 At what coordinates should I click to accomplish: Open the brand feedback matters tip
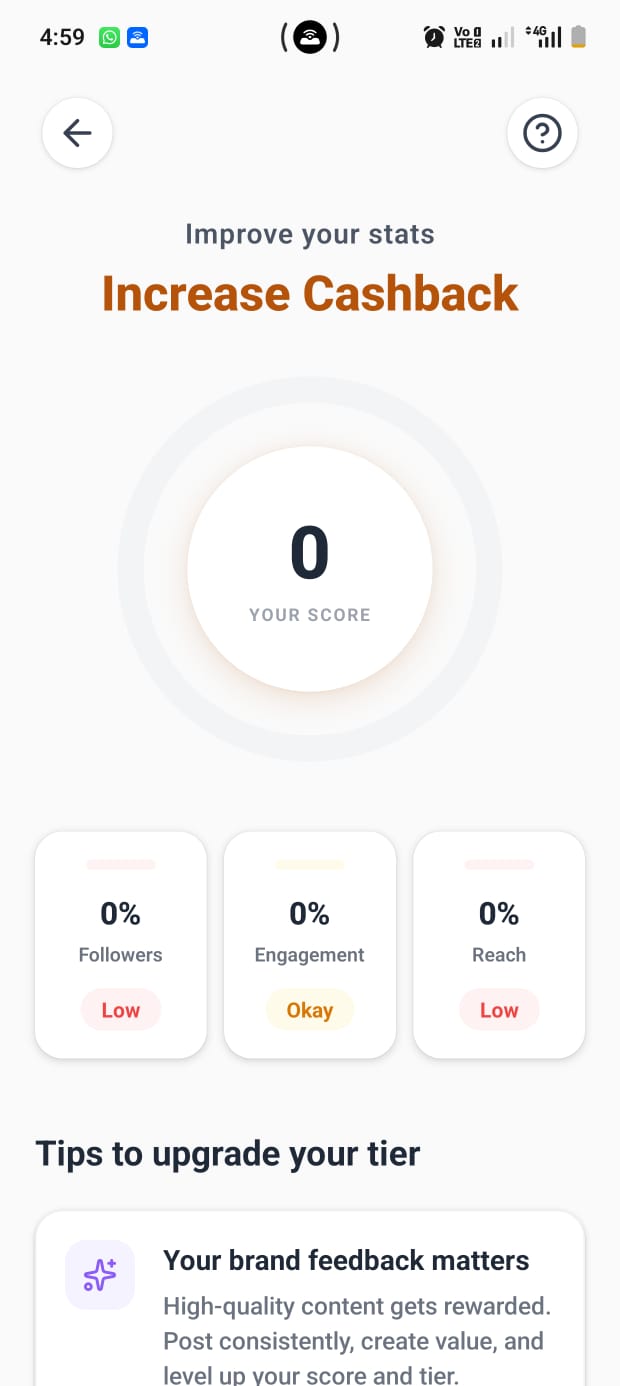pyautogui.click(x=310, y=1300)
